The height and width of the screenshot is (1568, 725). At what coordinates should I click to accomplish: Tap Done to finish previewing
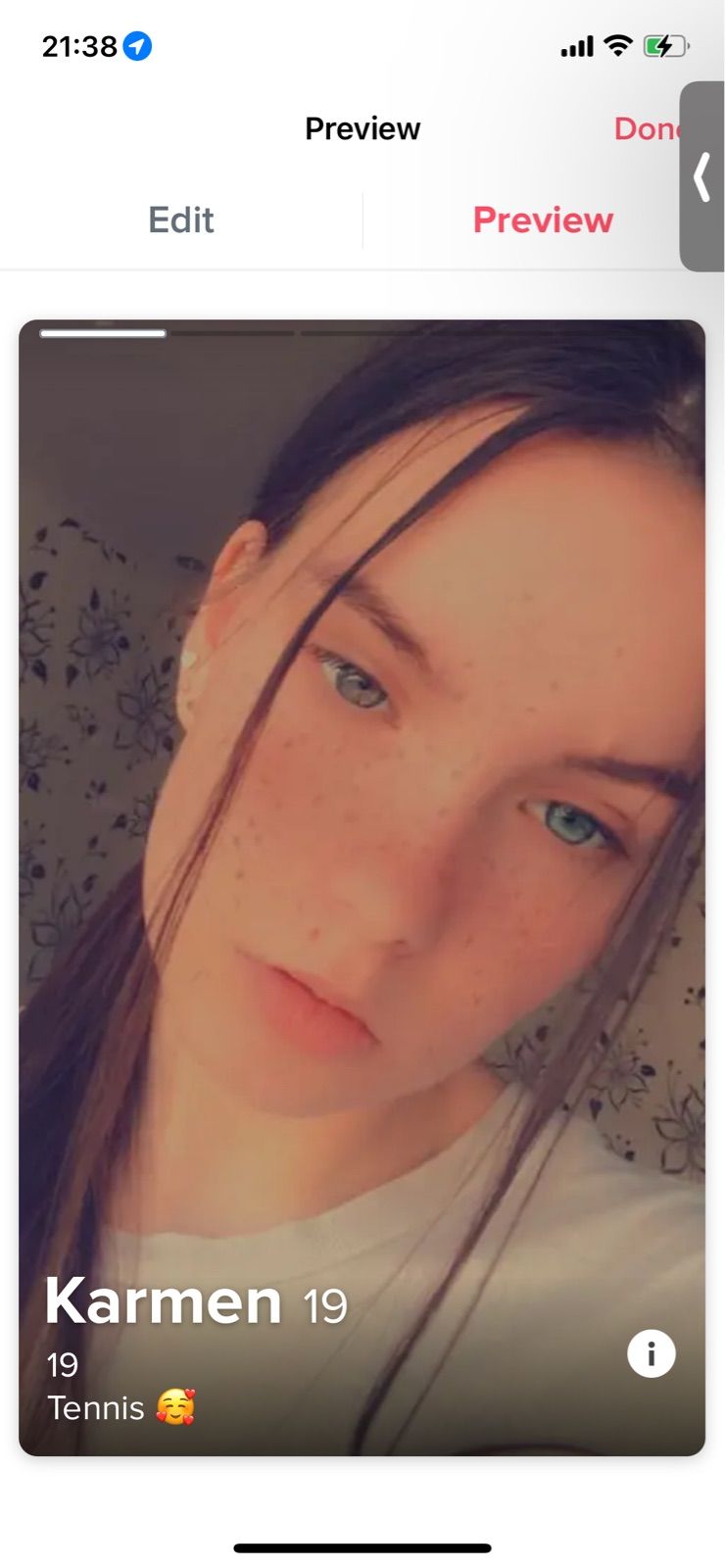(x=644, y=128)
